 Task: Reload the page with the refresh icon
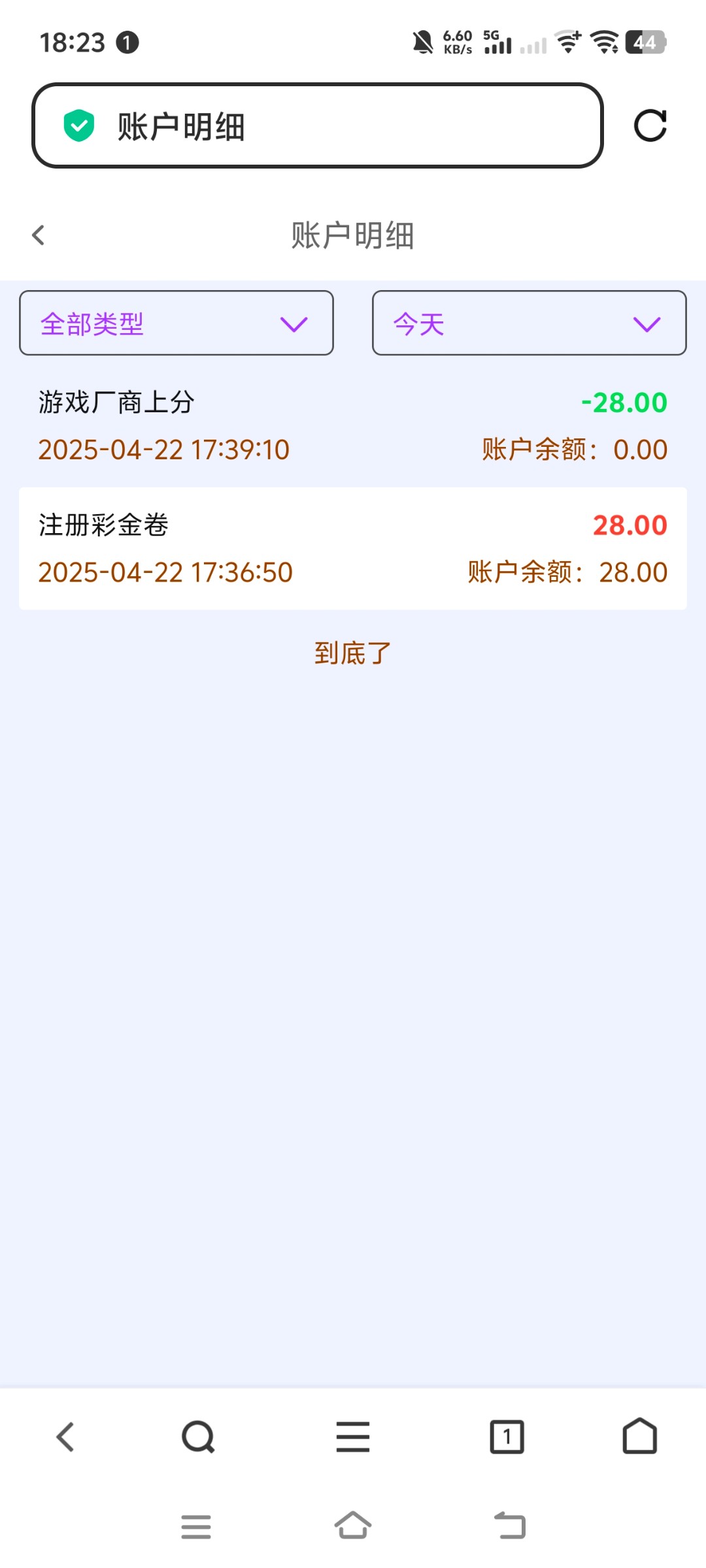pyautogui.click(x=650, y=125)
